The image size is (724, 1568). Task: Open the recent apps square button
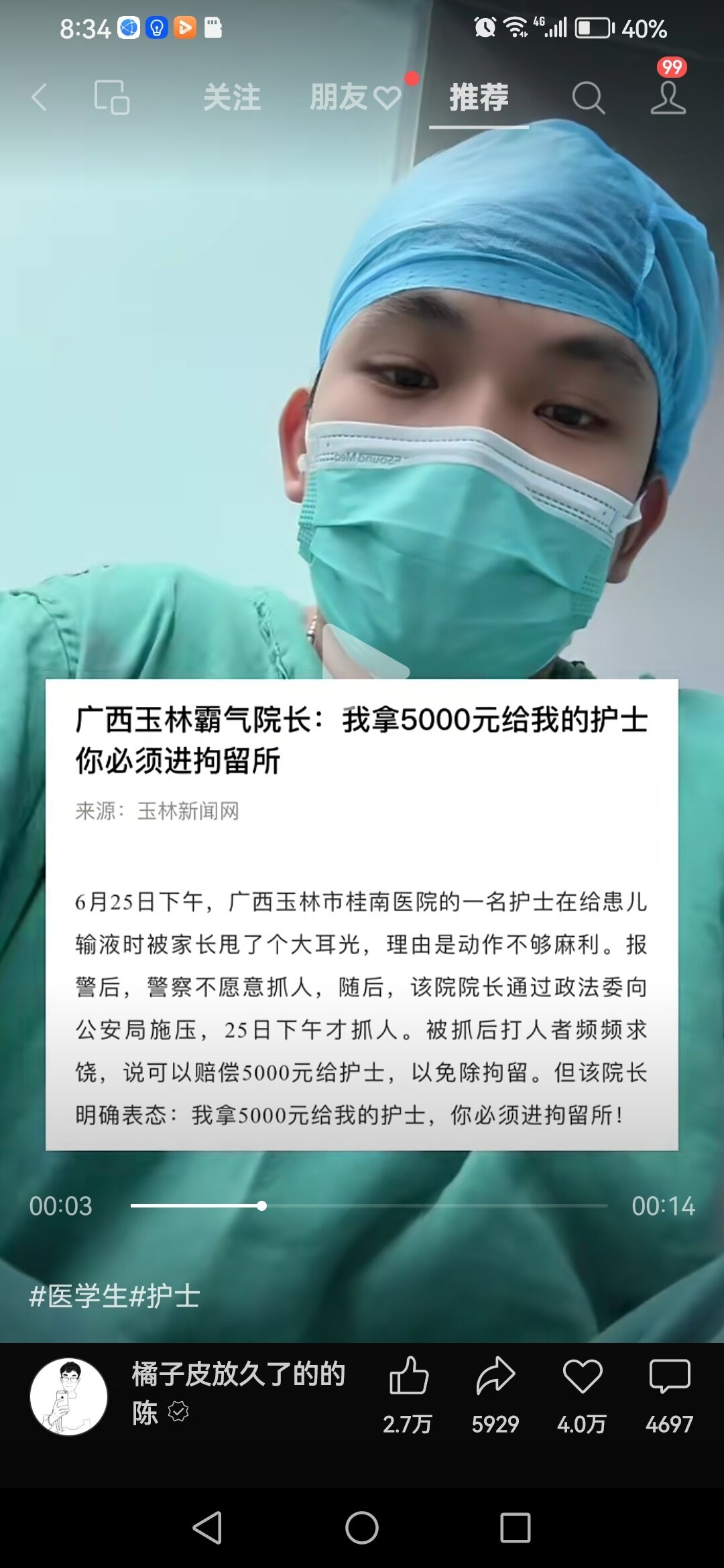click(515, 1528)
